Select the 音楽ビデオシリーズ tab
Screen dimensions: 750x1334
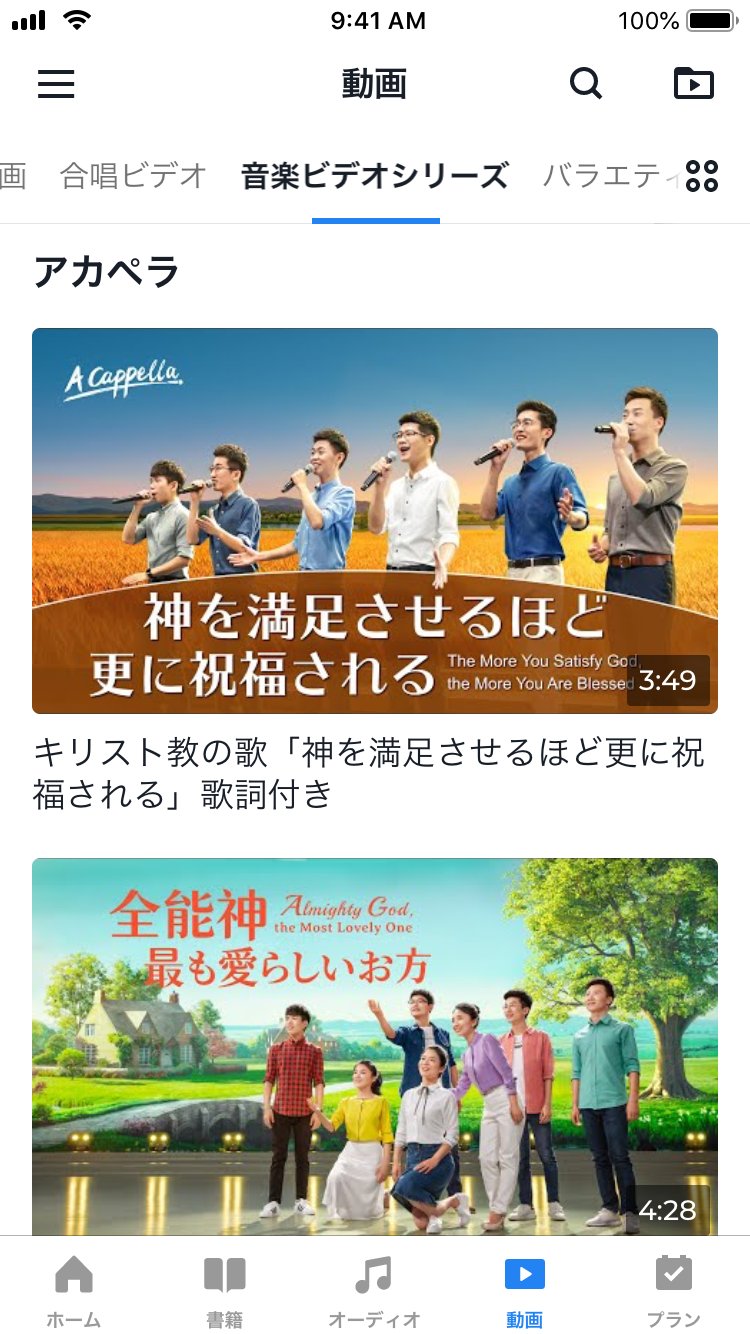coord(375,176)
